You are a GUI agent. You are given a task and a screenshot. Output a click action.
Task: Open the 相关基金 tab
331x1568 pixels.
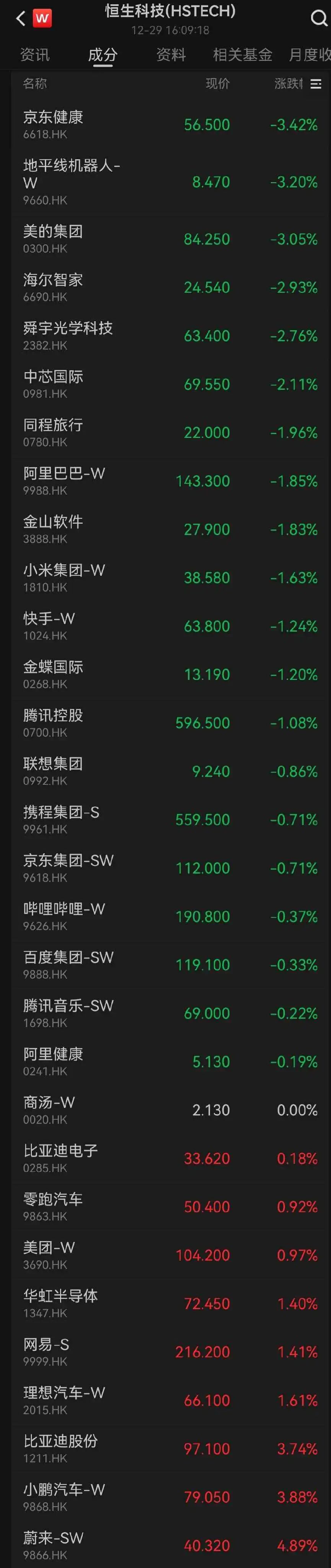pyautogui.click(x=242, y=55)
